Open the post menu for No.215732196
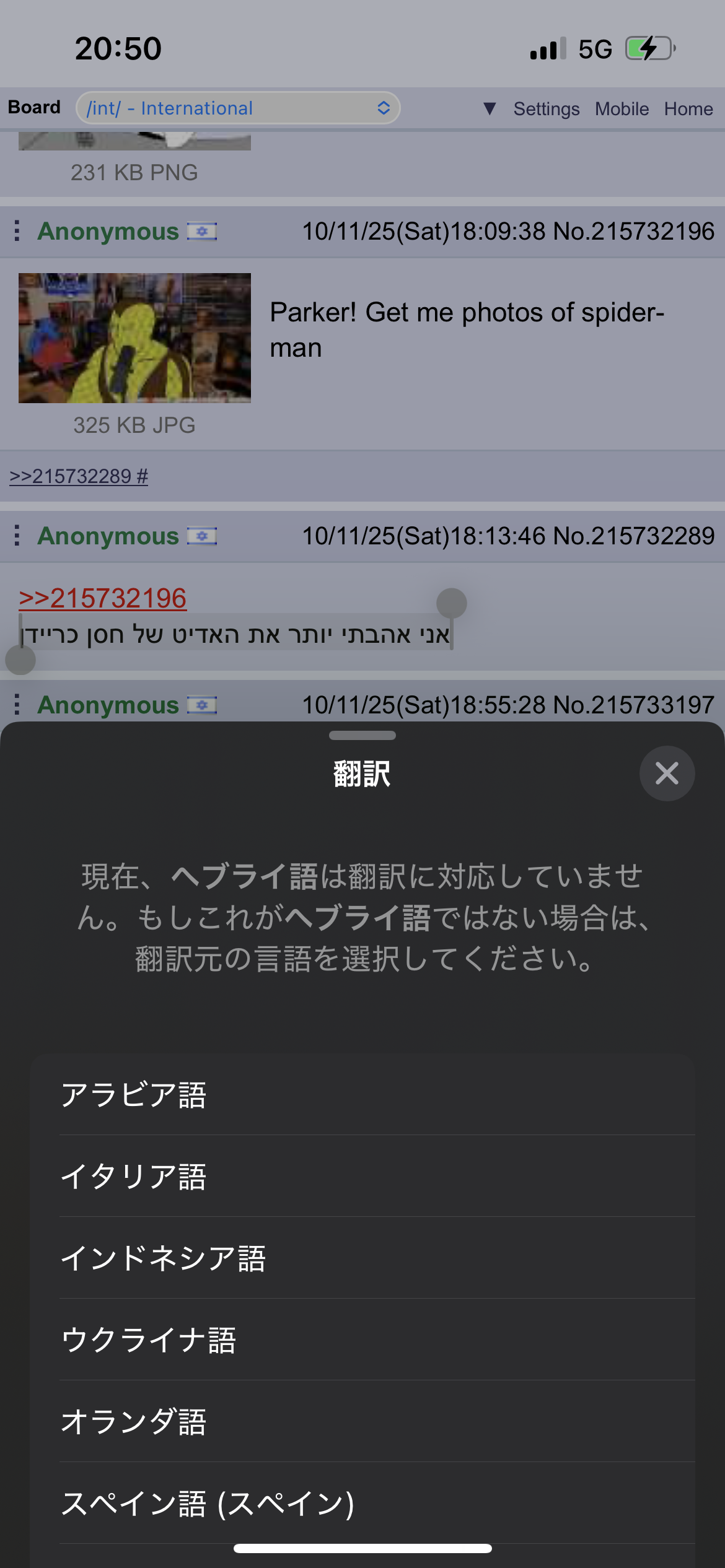Image resolution: width=725 pixels, height=1568 pixels. coord(17,231)
